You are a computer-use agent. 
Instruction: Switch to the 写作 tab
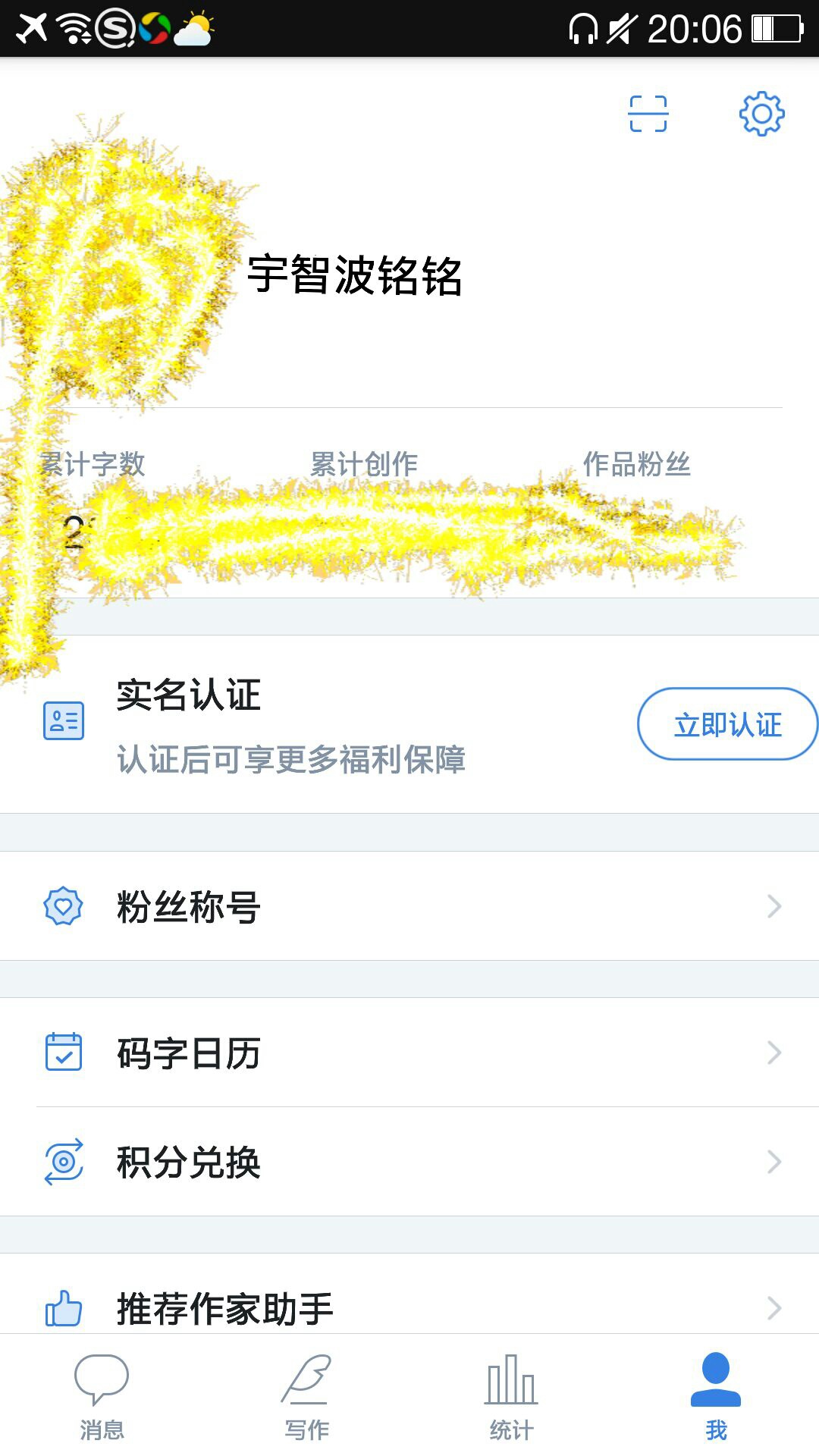tap(306, 1397)
